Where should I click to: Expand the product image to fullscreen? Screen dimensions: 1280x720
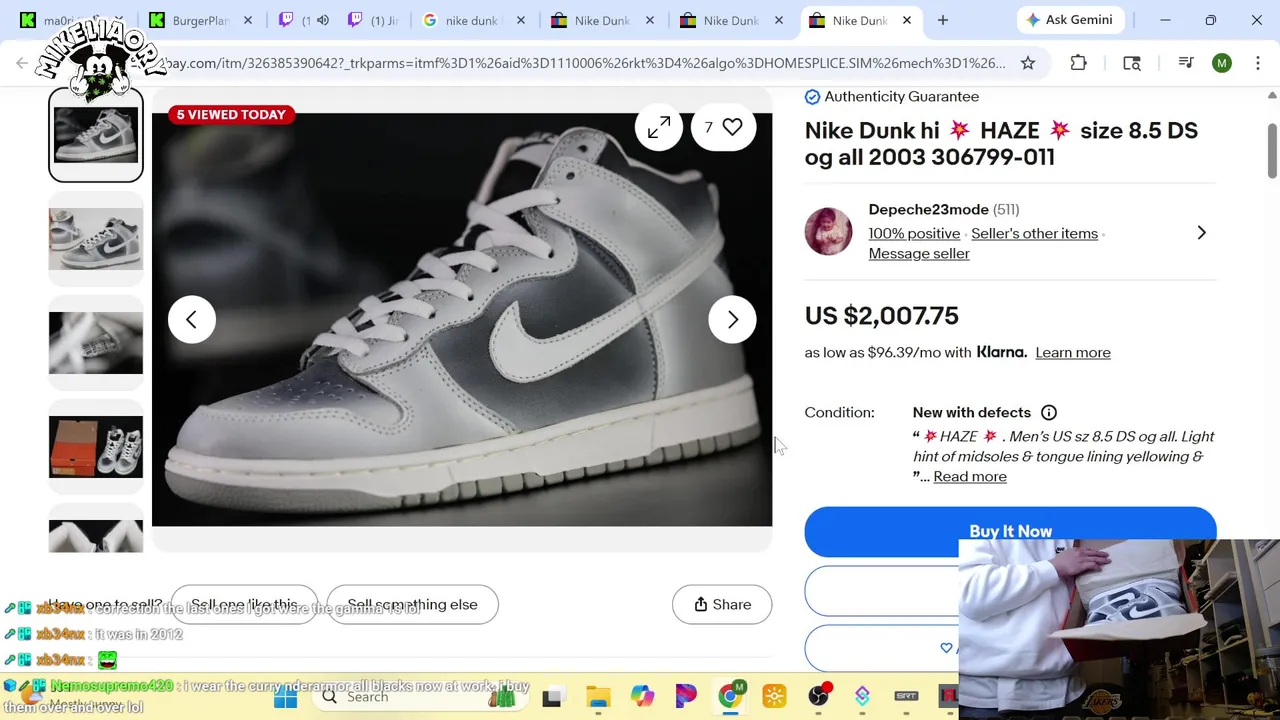coord(658,128)
